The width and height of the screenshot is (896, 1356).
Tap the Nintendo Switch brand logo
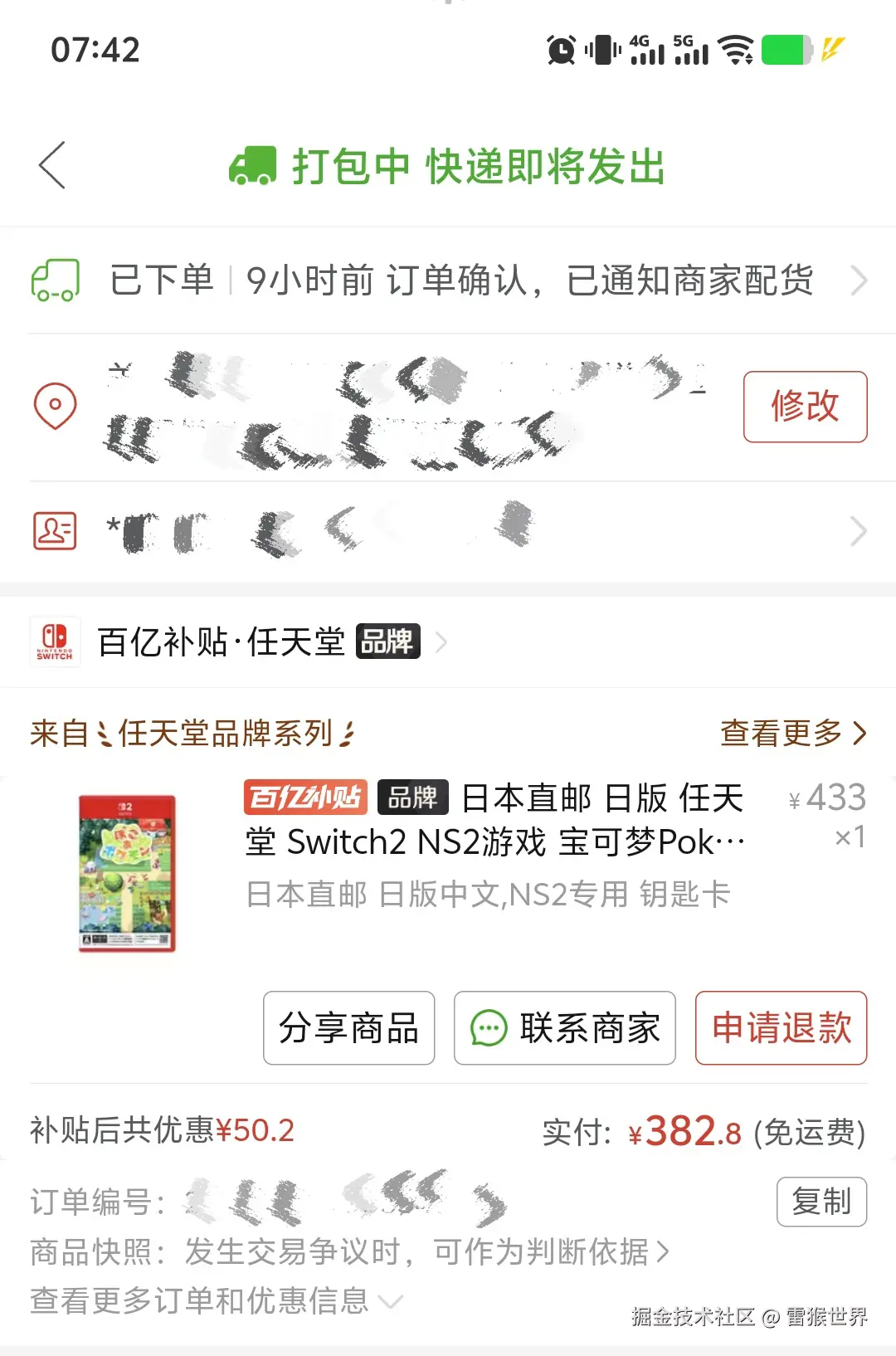55,641
